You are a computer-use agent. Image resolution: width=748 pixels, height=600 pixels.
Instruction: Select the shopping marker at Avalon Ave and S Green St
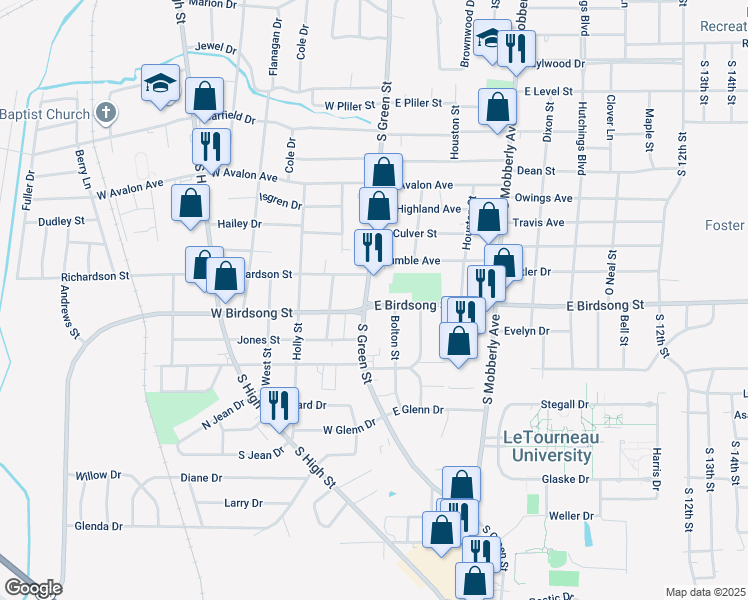coord(383,172)
